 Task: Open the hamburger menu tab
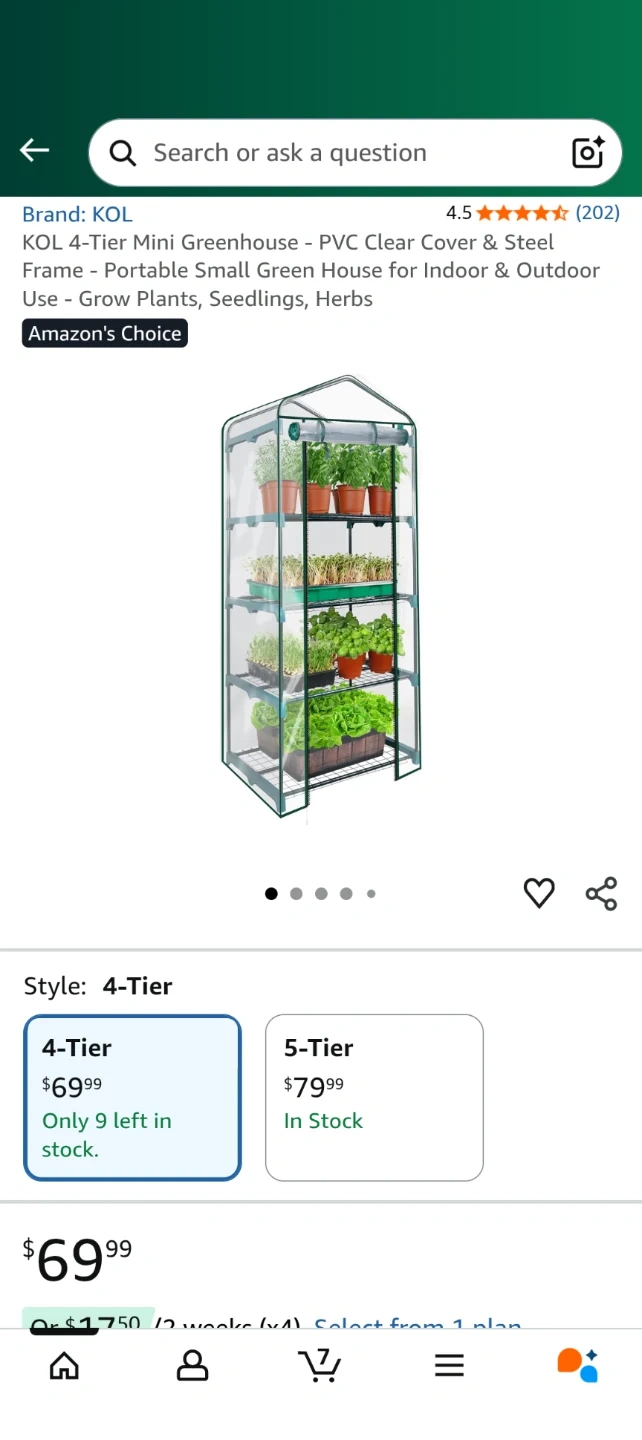(449, 1365)
